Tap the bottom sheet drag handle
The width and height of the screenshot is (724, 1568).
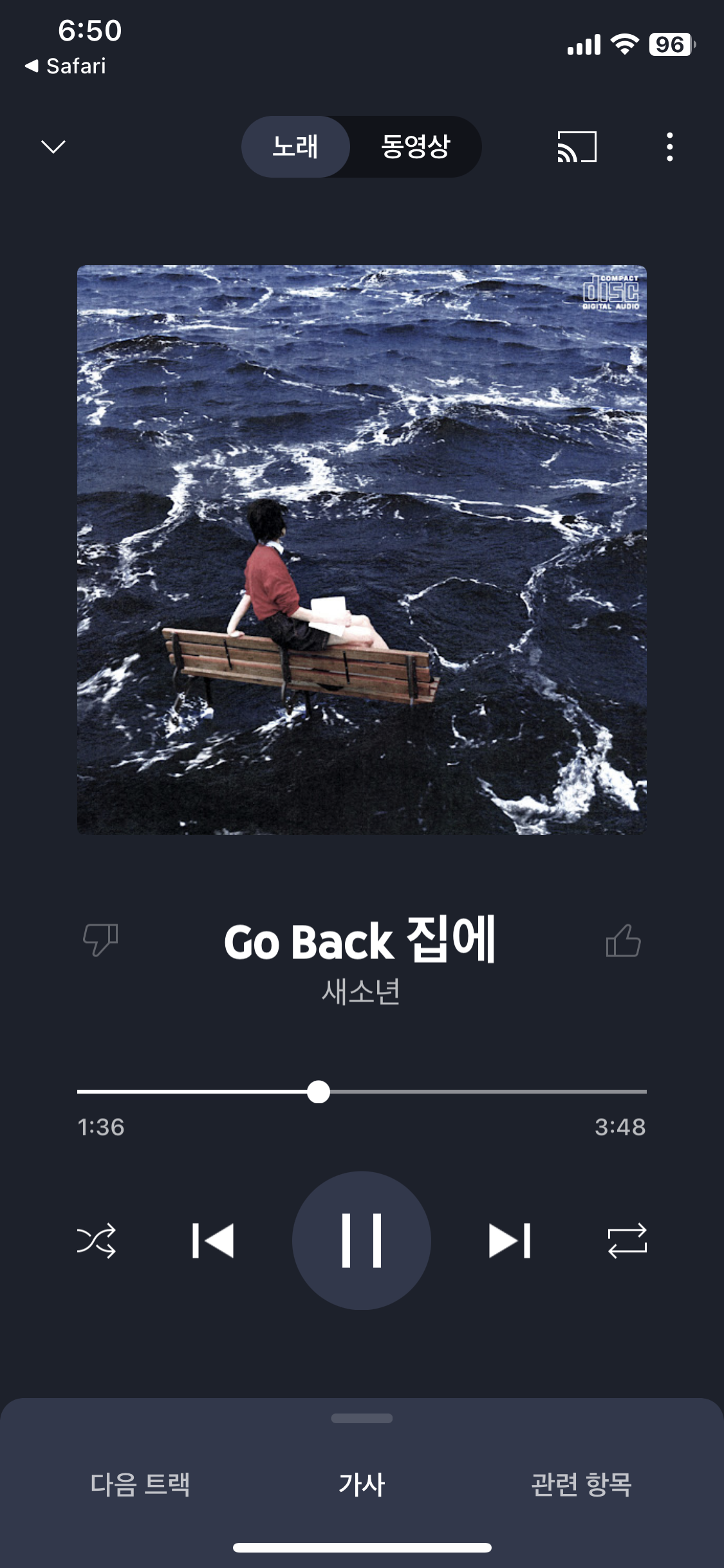tap(362, 1418)
